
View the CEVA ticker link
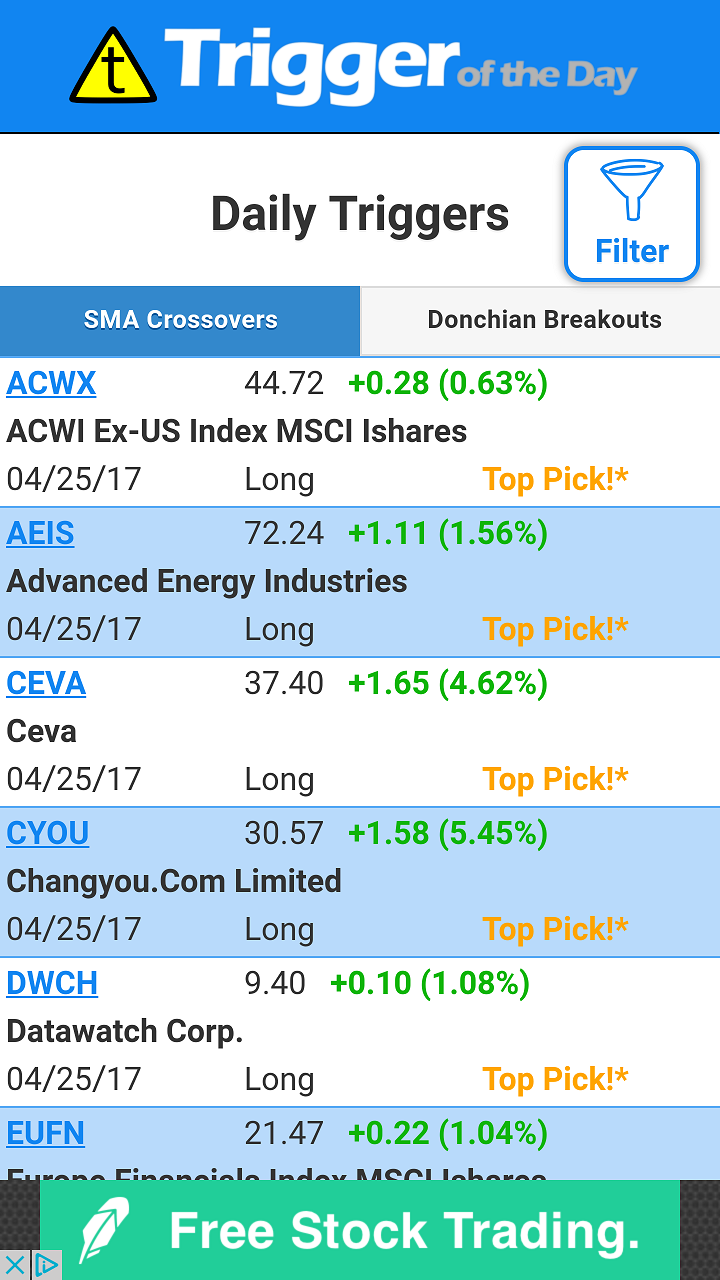click(46, 683)
